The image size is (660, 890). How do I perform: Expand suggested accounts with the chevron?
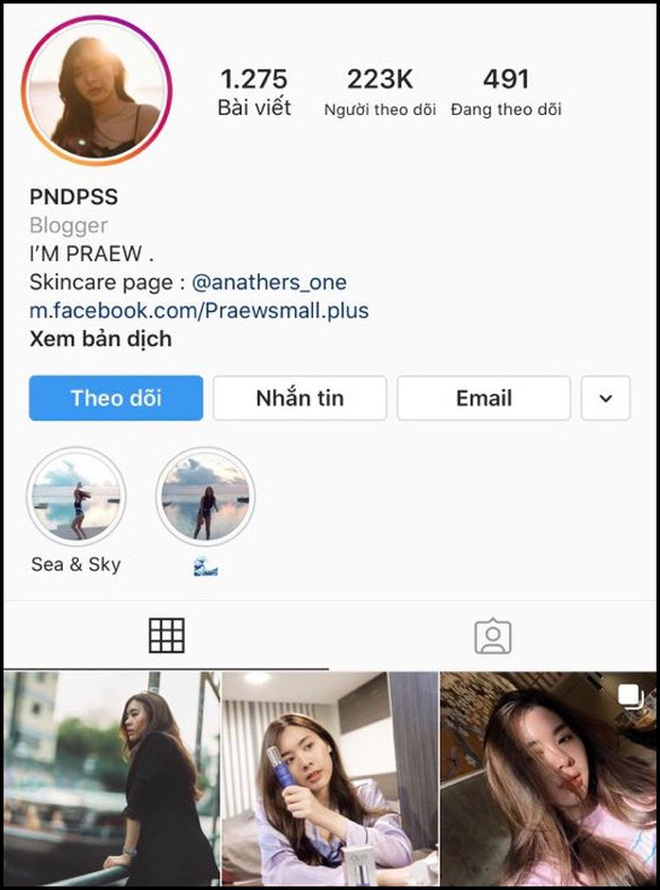pyautogui.click(x=605, y=398)
